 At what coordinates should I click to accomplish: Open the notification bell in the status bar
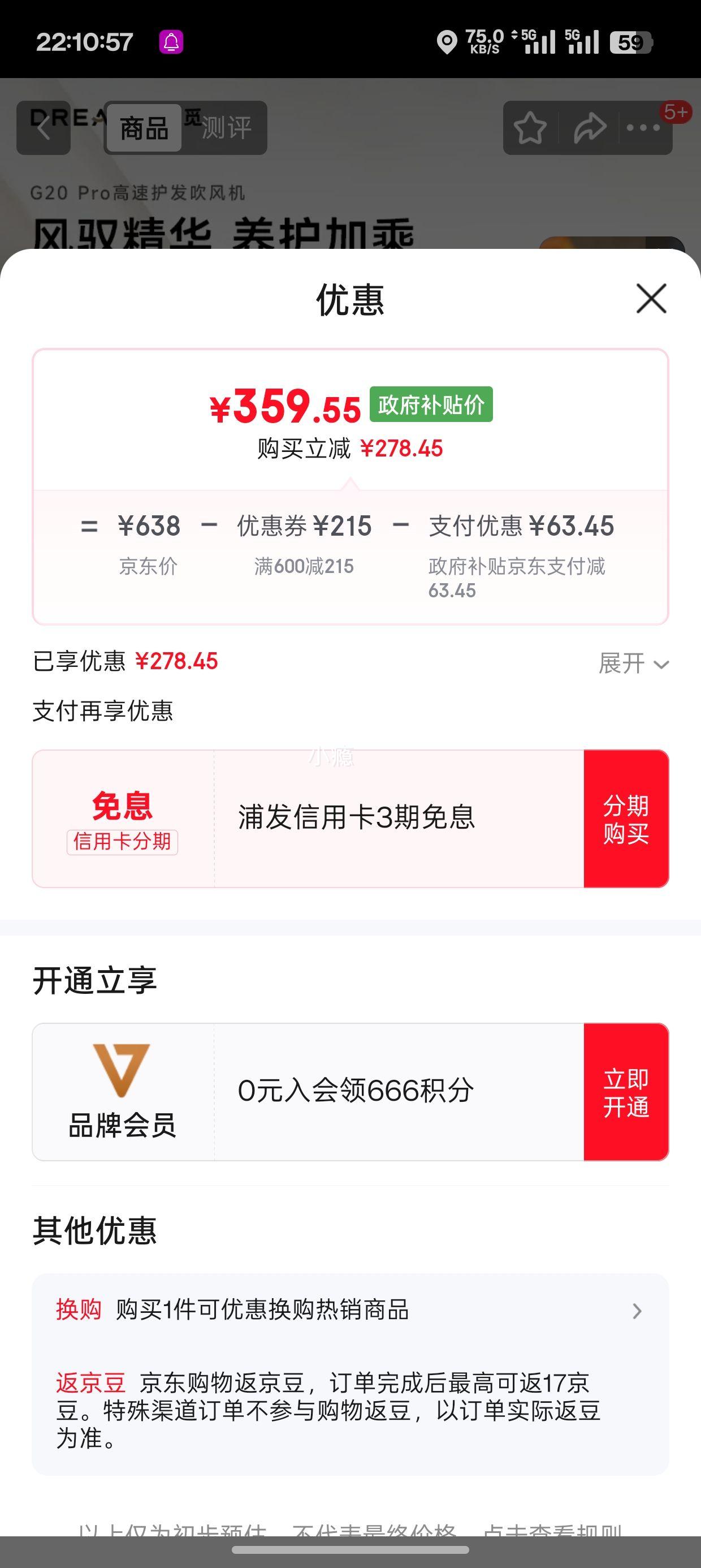(x=171, y=41)
